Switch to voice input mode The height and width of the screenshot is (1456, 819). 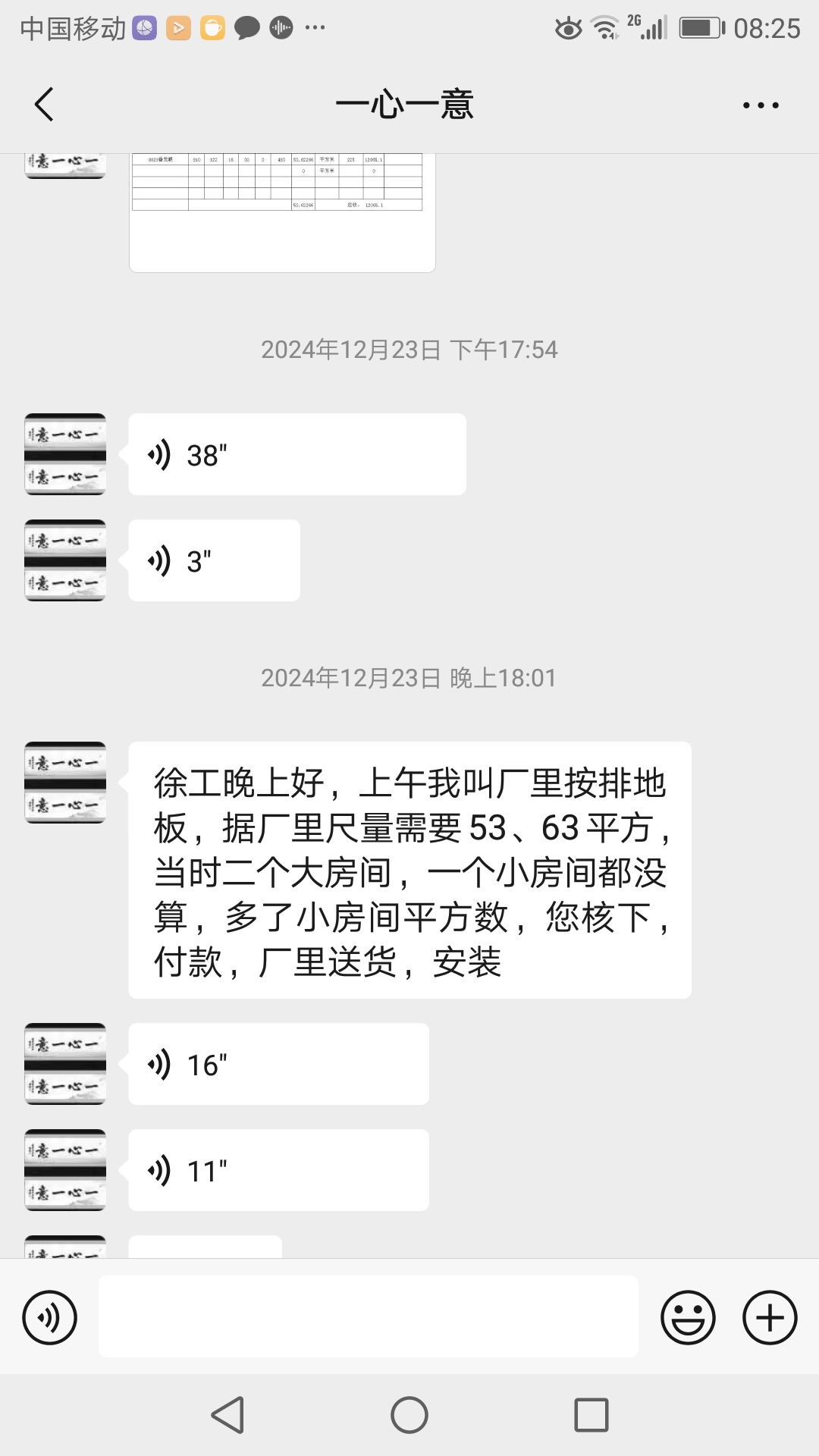(50, 1317)
